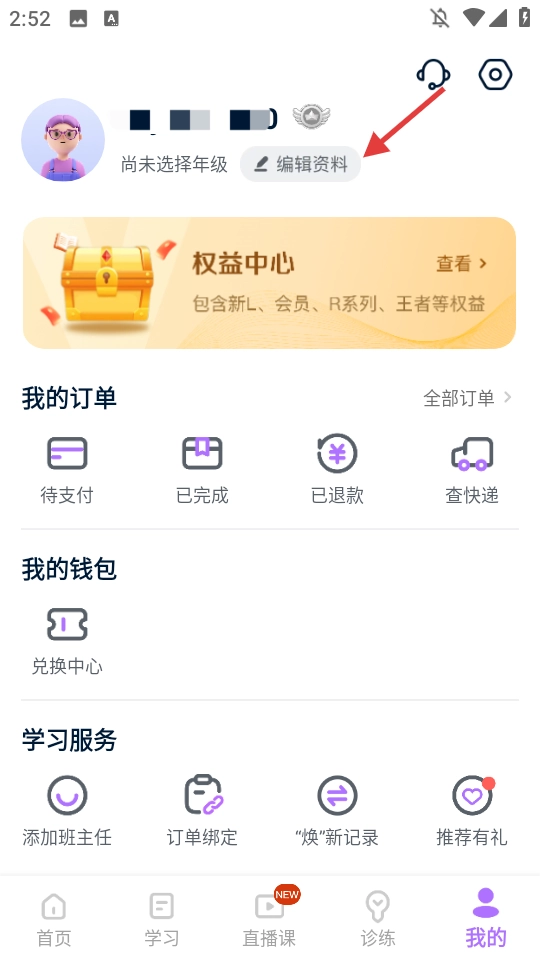The width and height of the screenshot is (540, 960).
Task: Select the 我的 tab
Action: (x=486, y=919)
